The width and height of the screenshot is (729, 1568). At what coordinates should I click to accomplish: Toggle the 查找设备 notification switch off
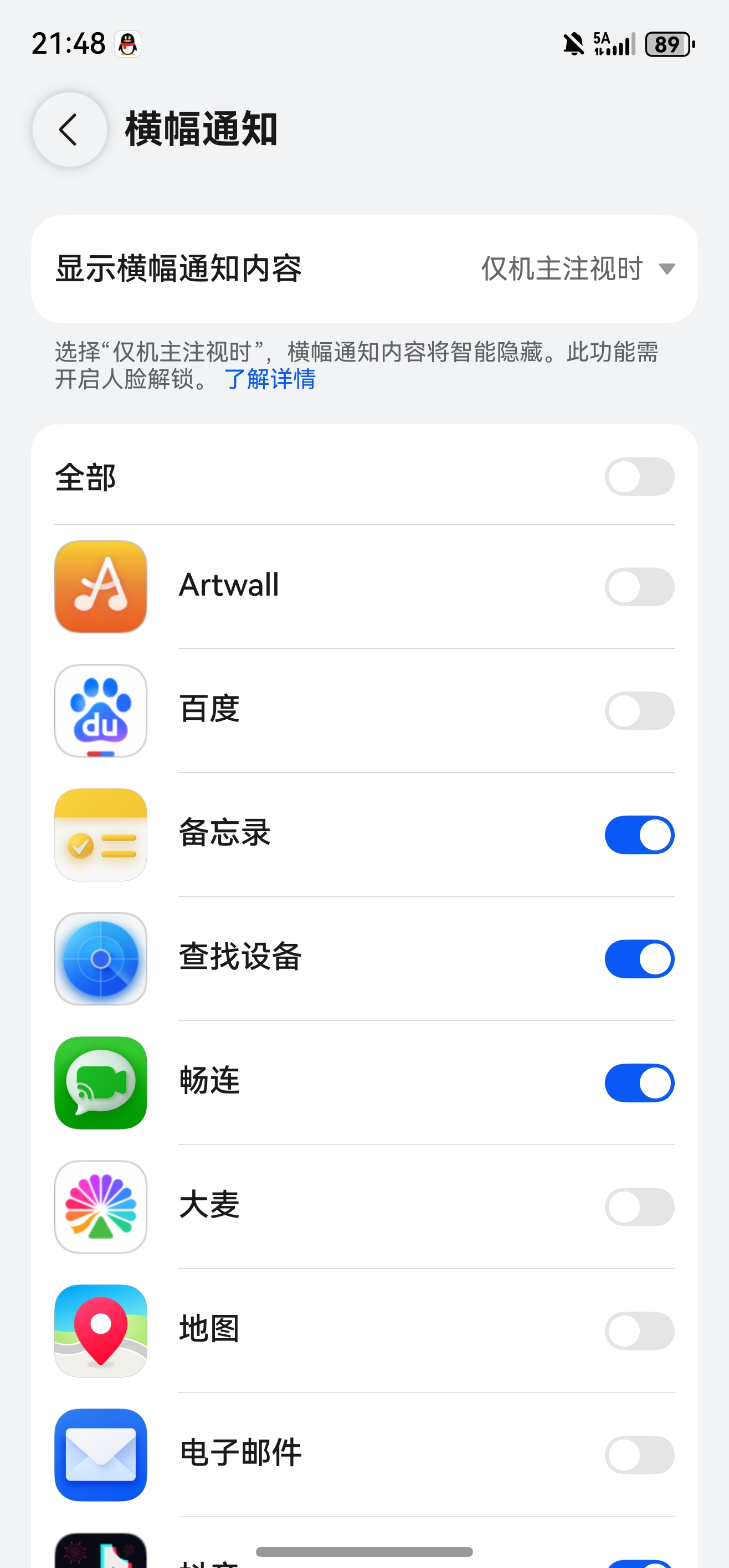639,958
